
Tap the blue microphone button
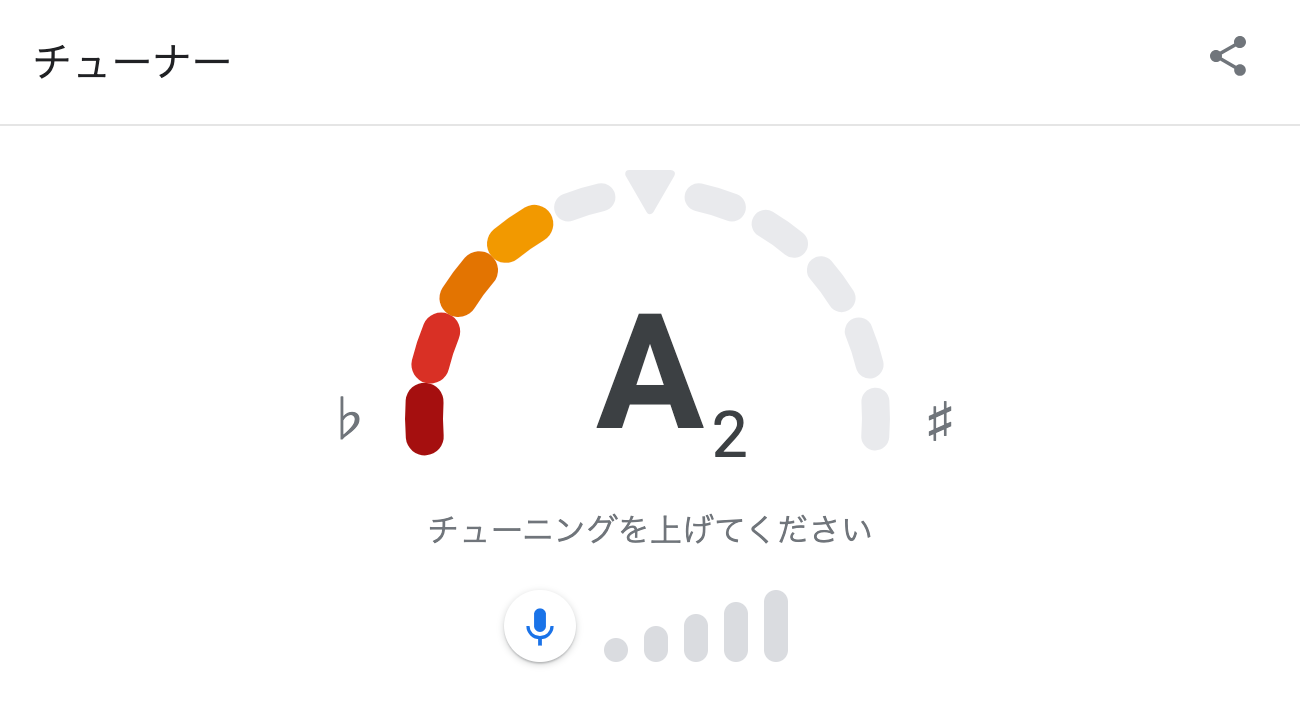(540, 626)
